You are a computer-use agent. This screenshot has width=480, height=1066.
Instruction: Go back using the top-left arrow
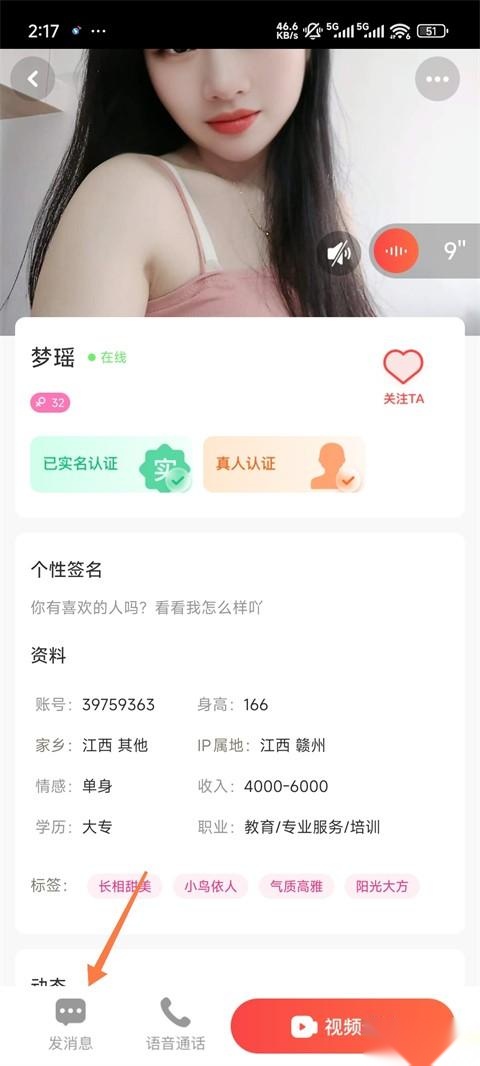32,79
